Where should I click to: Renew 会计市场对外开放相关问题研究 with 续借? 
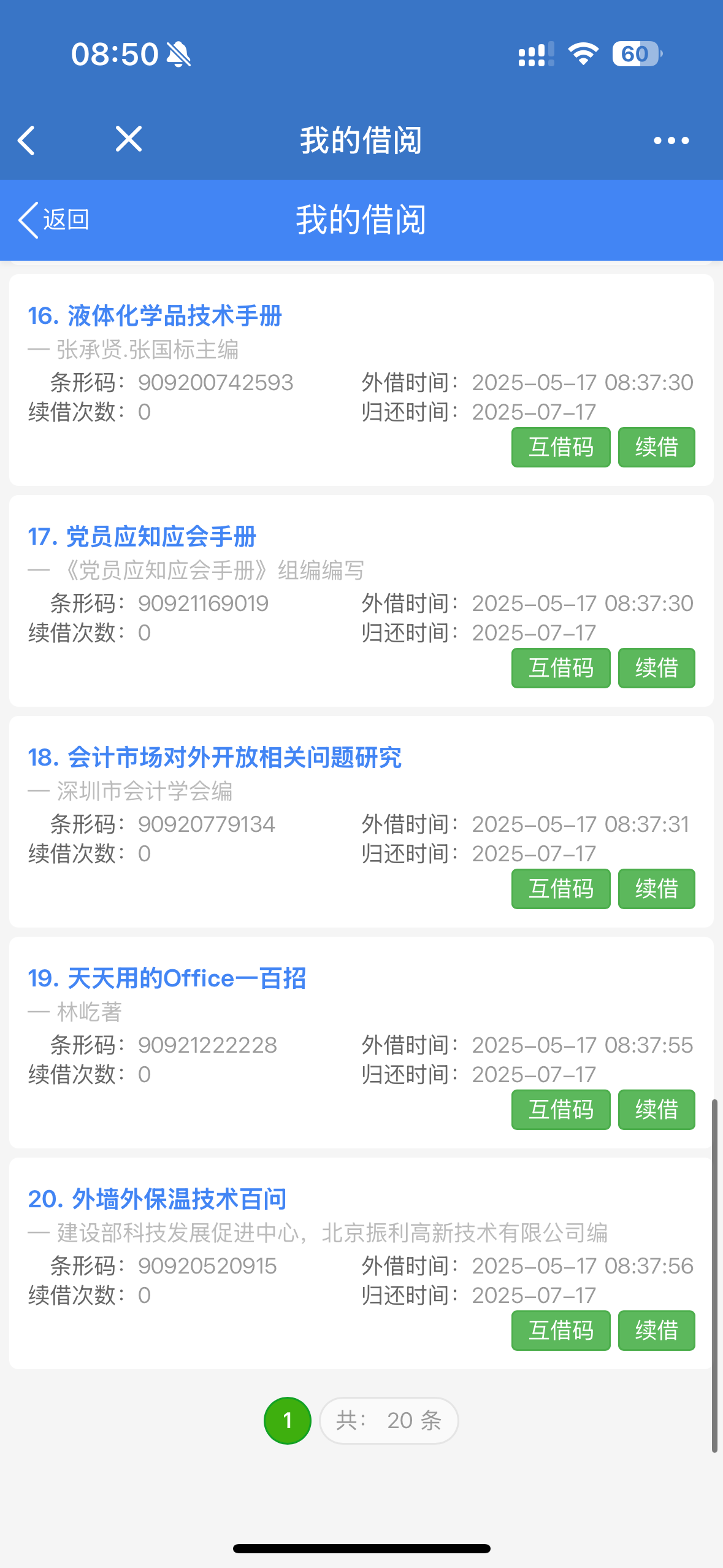click(656, 889)
